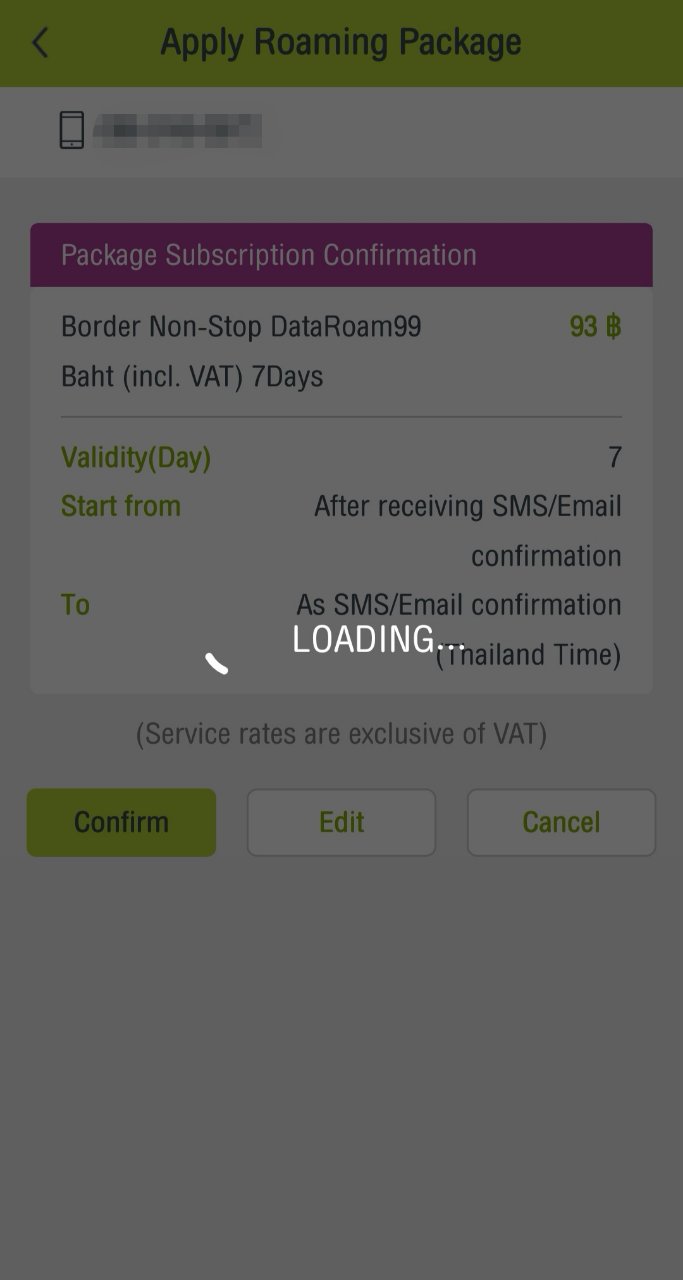Tap Edit to change the package
Screen dimensions: 683x1280
point(341,822)
